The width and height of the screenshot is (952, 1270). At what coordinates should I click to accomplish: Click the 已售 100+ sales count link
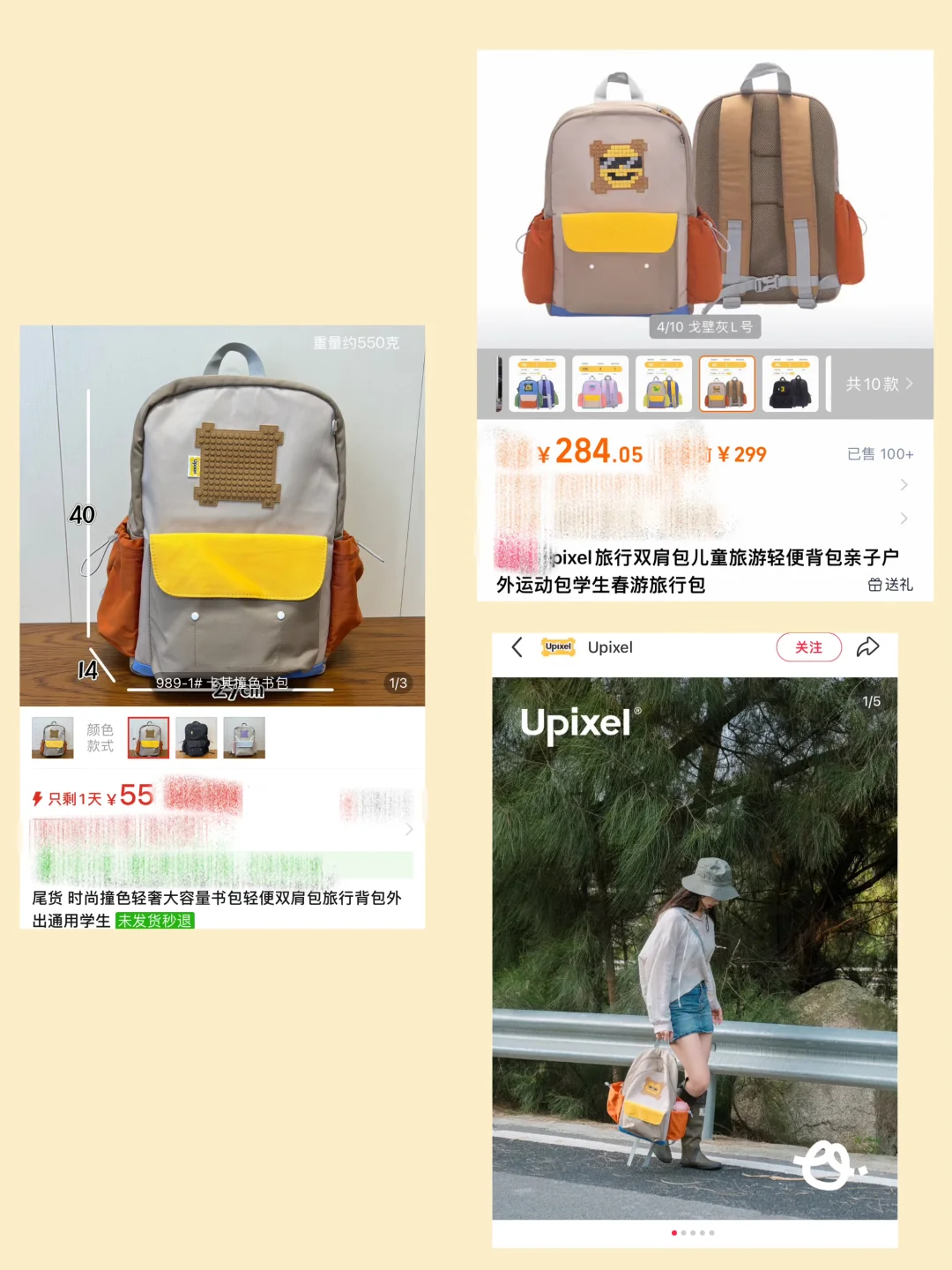pyautogui.click(x=879, y=453)
